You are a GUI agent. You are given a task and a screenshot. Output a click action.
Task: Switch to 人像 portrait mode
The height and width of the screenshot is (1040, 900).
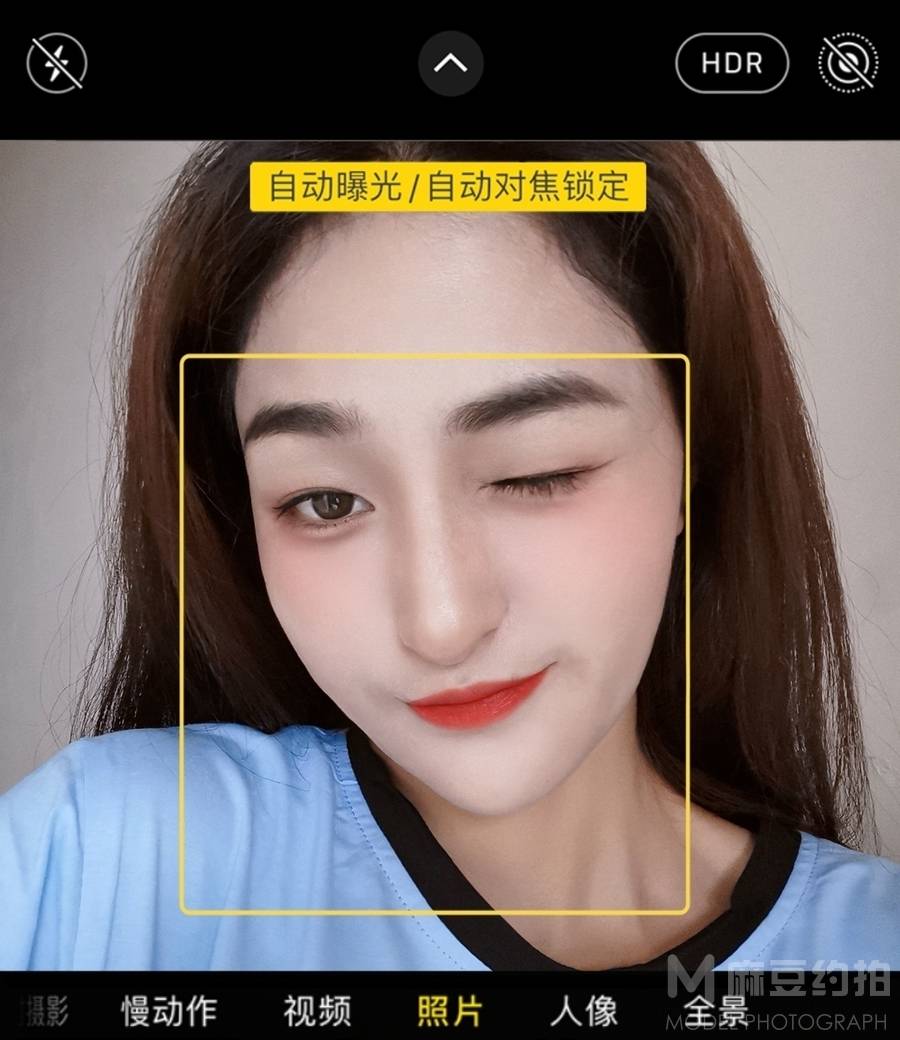pyautogui.click(x=584, y=1011)
